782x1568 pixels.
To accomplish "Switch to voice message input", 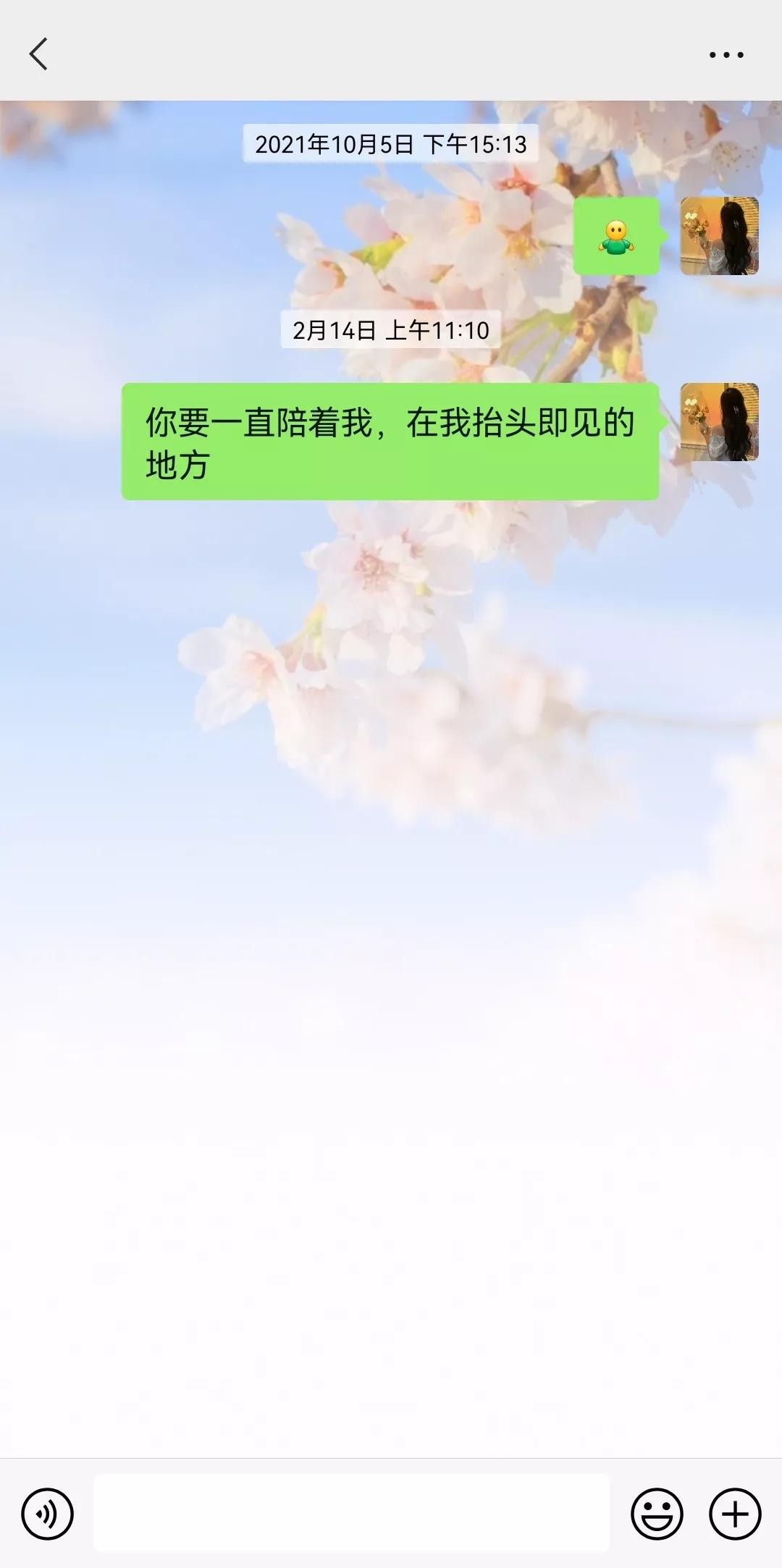I will tap(48, 1513).
